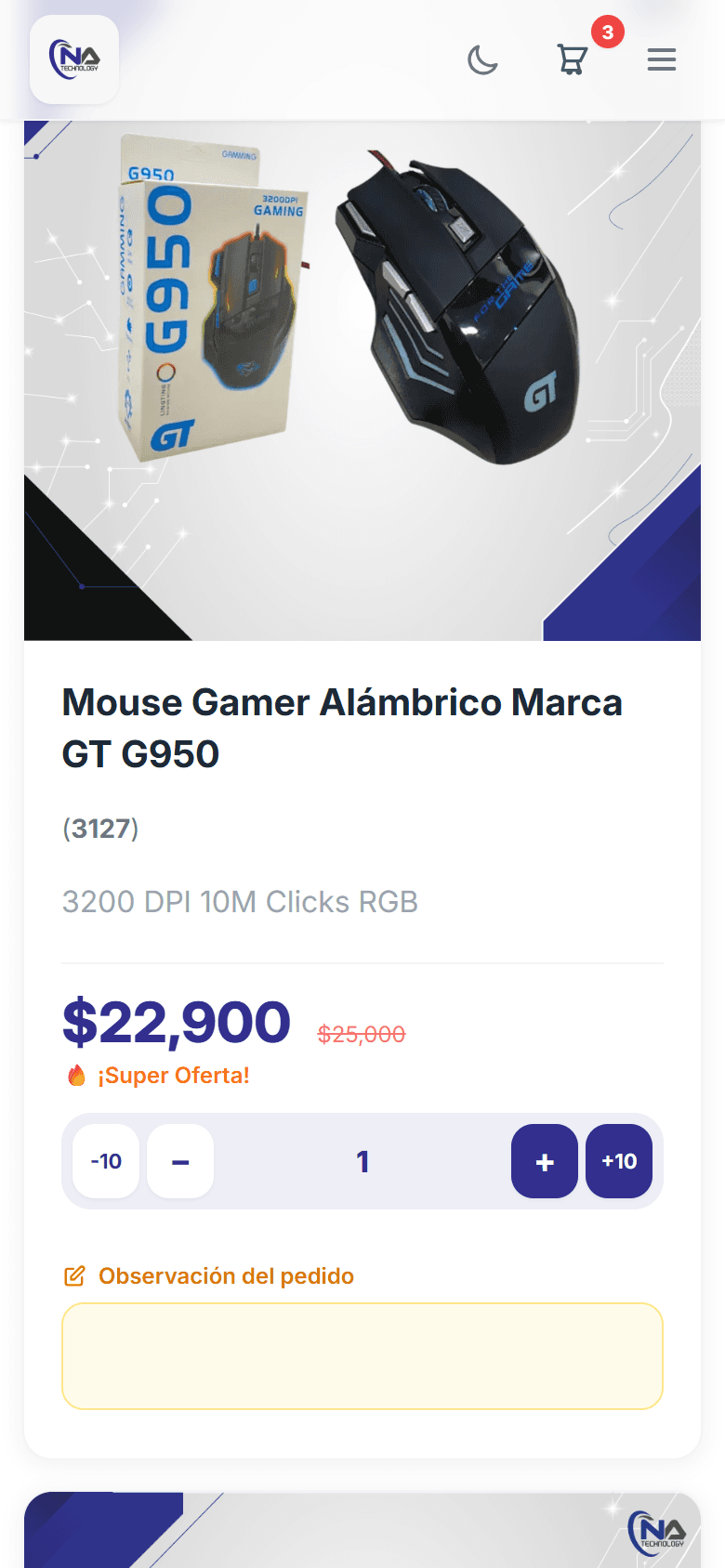Decrease quantity by 10
The image size is (725, 1568).
pyautogui.click(x=106, y=1161)
